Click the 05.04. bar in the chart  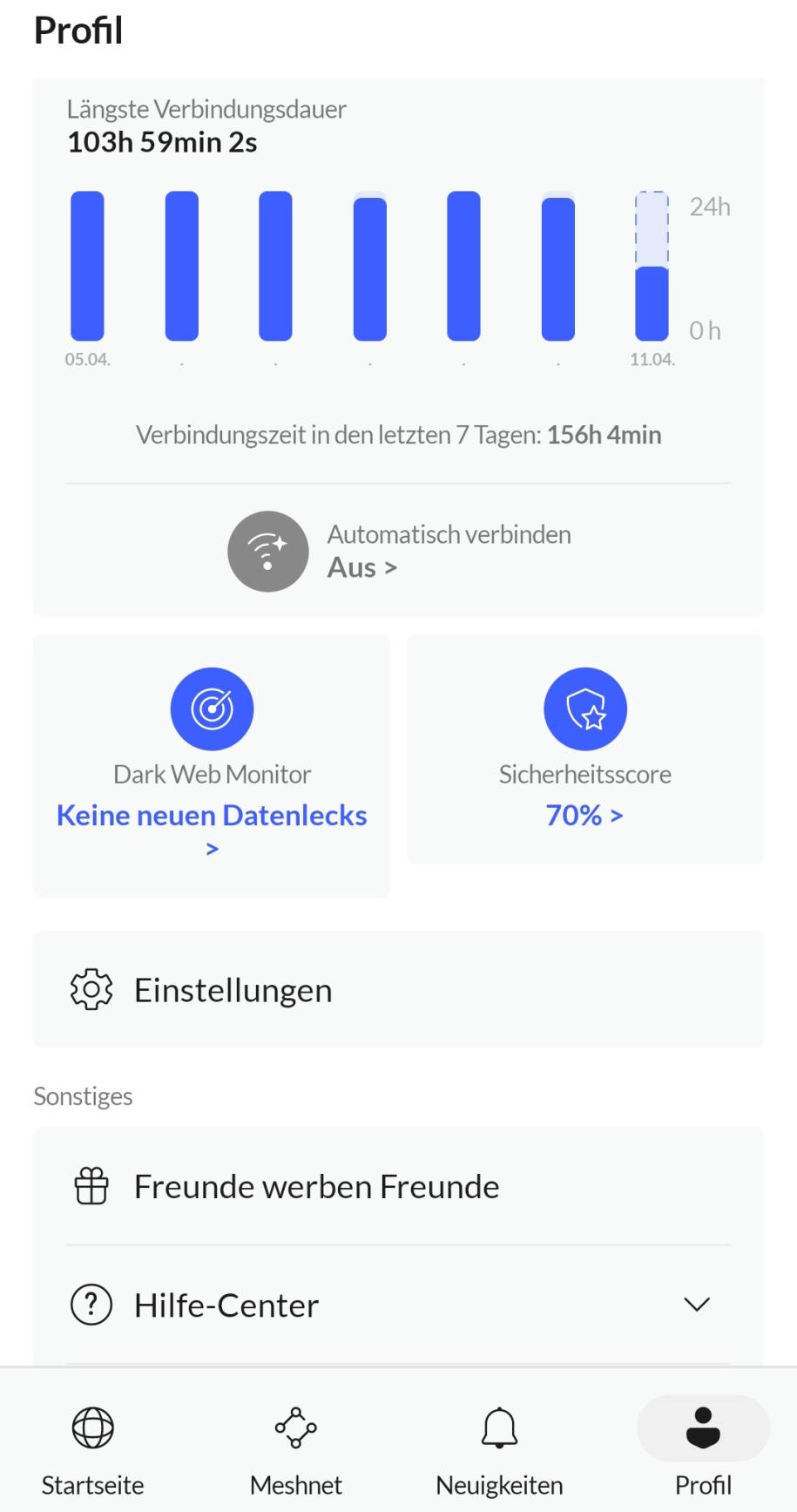[88, 266]
